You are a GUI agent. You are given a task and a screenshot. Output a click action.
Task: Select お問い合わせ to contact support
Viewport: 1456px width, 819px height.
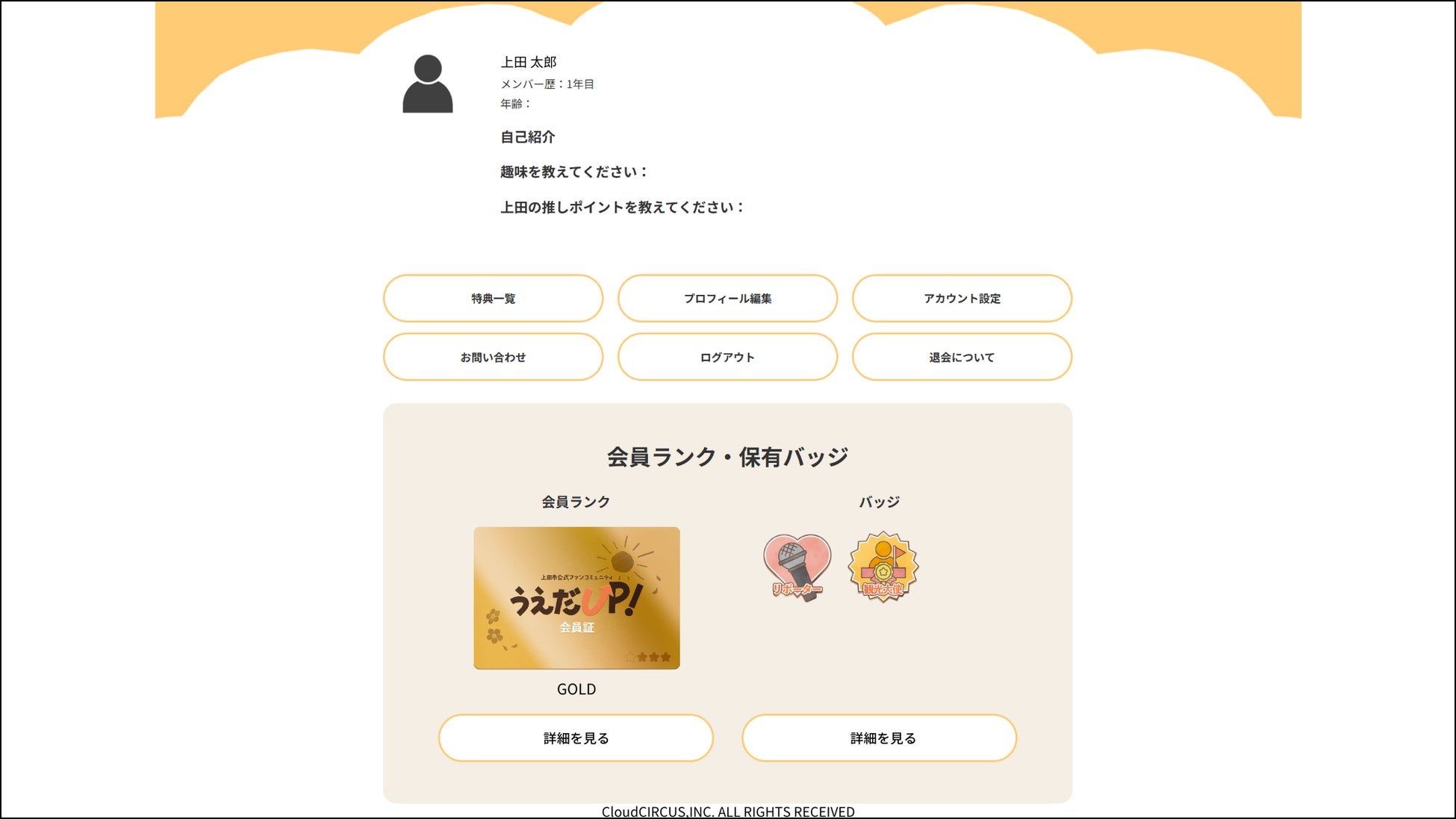coord(493,358)
